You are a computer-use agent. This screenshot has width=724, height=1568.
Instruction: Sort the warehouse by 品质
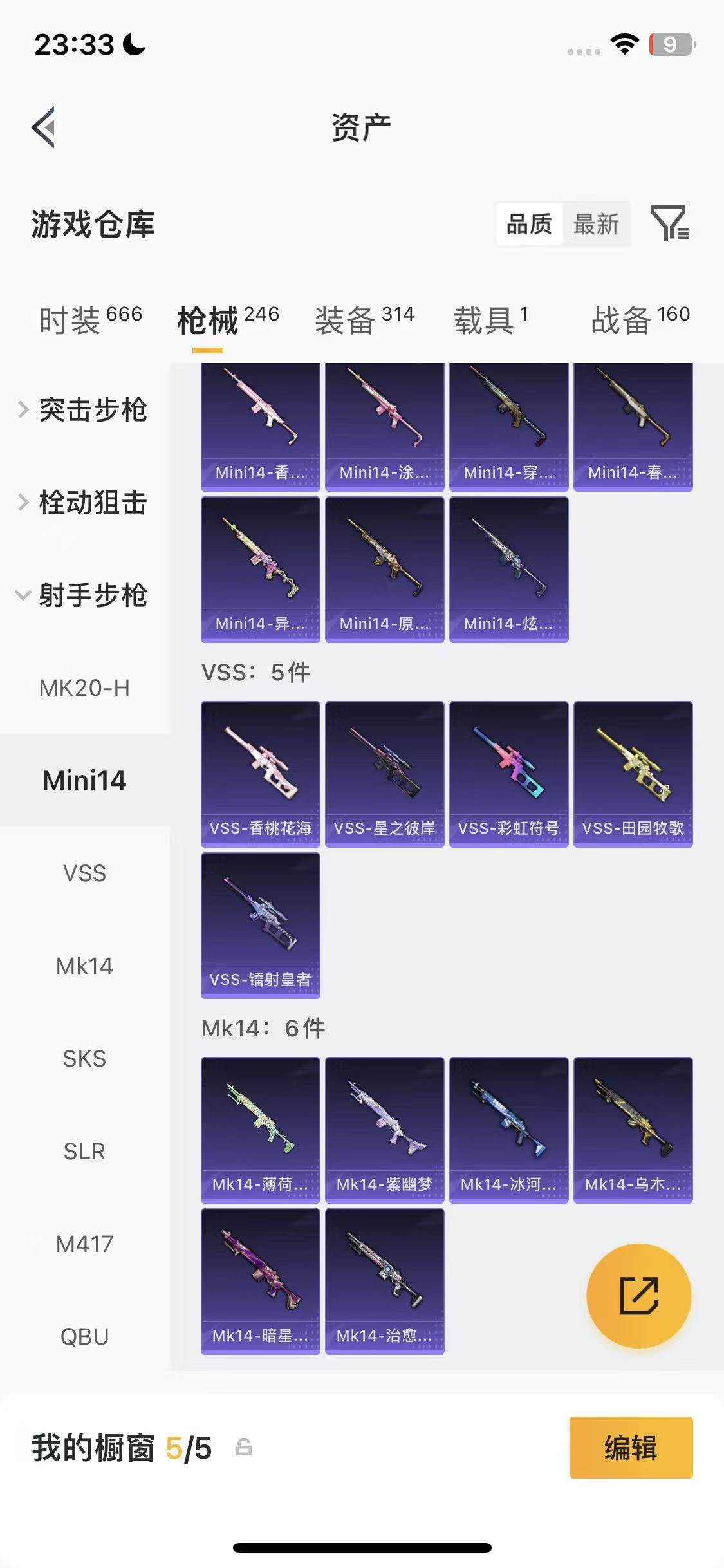[529, 225]
